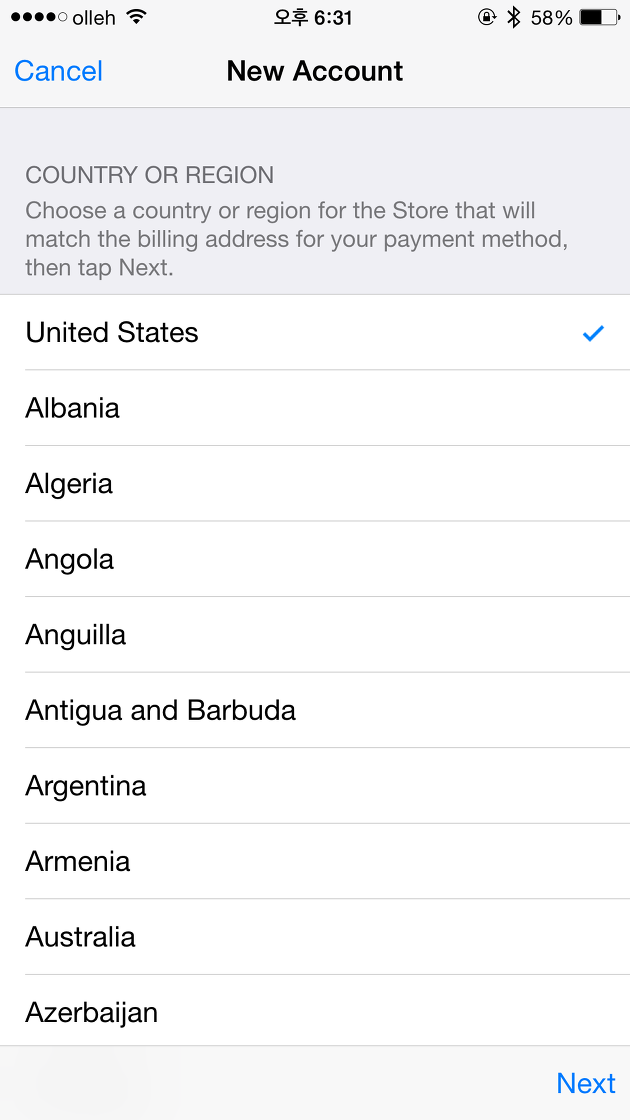Pick Australia as the region
The image size is (630, 1120).
[x=315, y=937]
